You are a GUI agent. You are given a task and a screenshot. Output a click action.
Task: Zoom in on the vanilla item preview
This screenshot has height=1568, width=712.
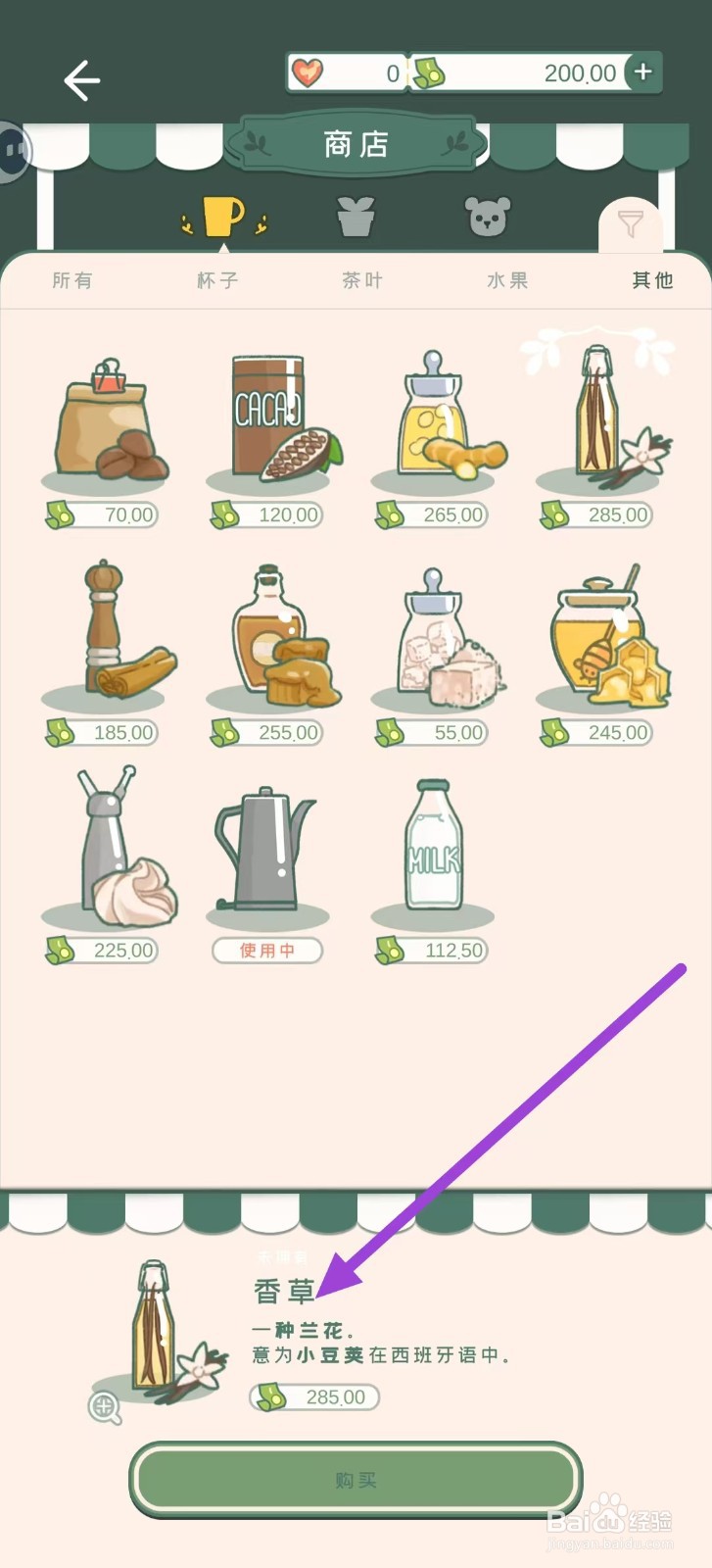click(x=105, y=1407)
